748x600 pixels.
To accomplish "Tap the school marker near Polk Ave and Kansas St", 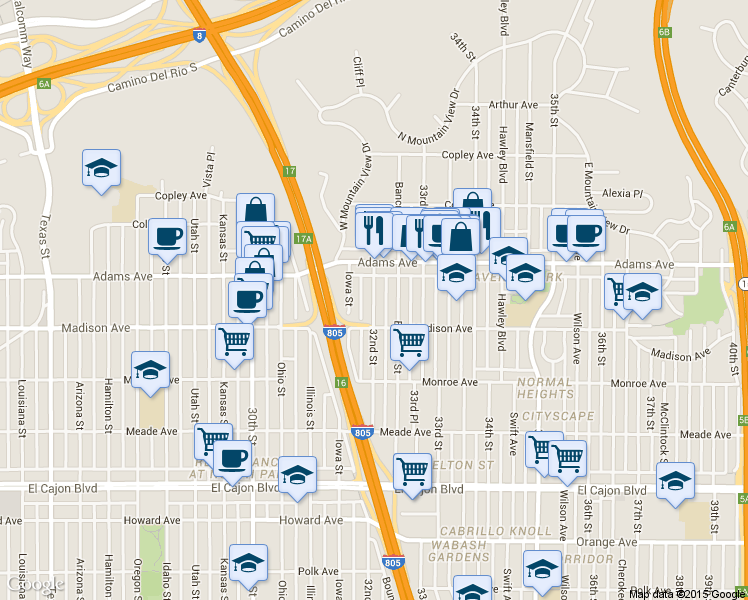I will click(248, 563).
